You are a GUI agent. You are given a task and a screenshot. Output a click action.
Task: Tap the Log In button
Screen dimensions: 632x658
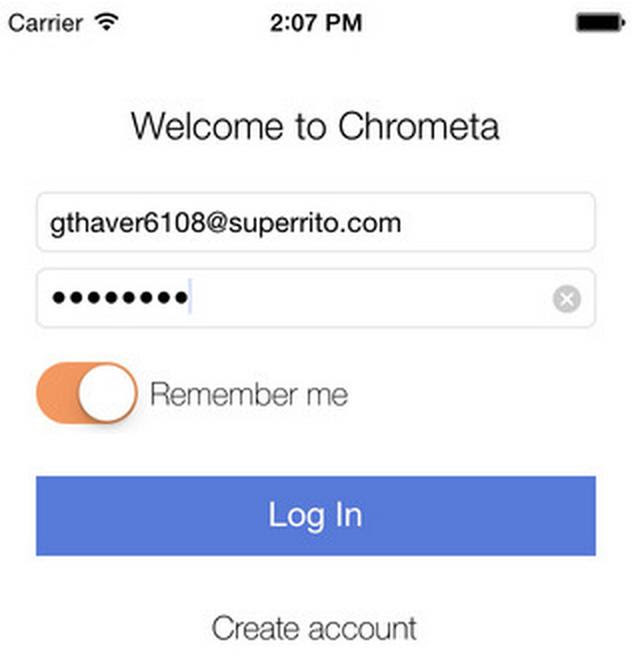click(x=315, y=515)
